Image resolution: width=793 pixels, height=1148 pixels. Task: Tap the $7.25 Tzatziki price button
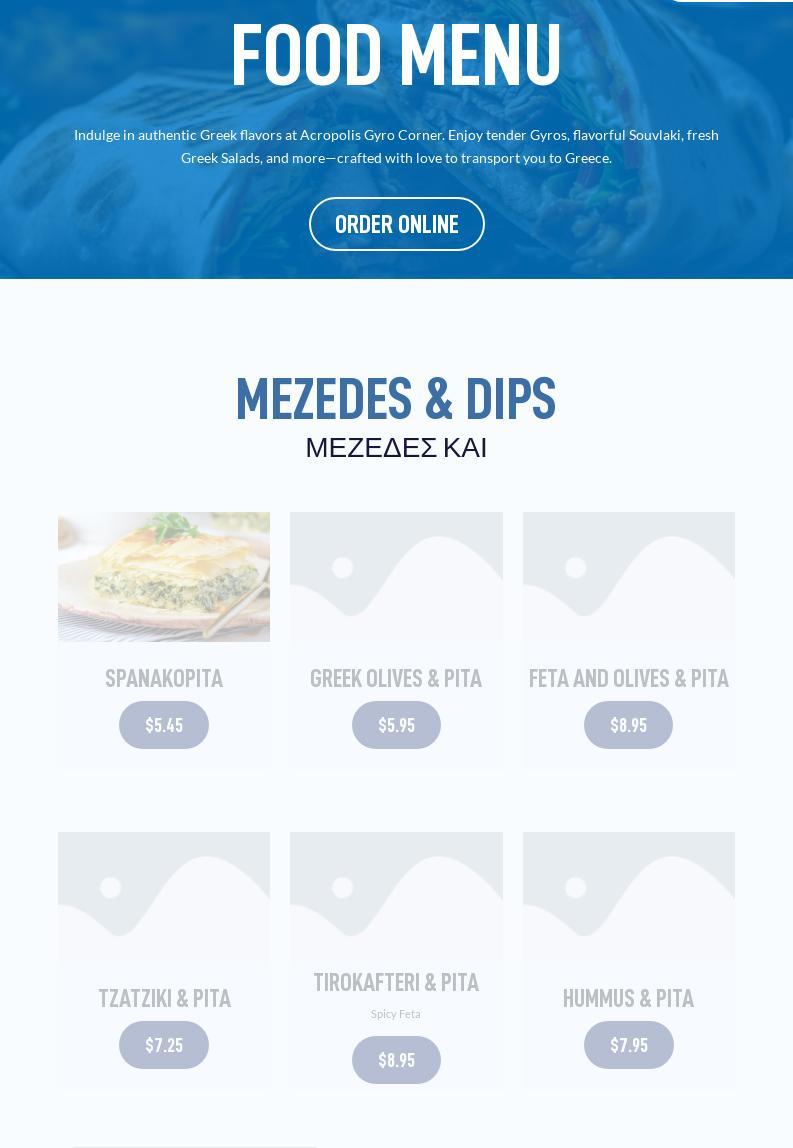pos(164,1045)
